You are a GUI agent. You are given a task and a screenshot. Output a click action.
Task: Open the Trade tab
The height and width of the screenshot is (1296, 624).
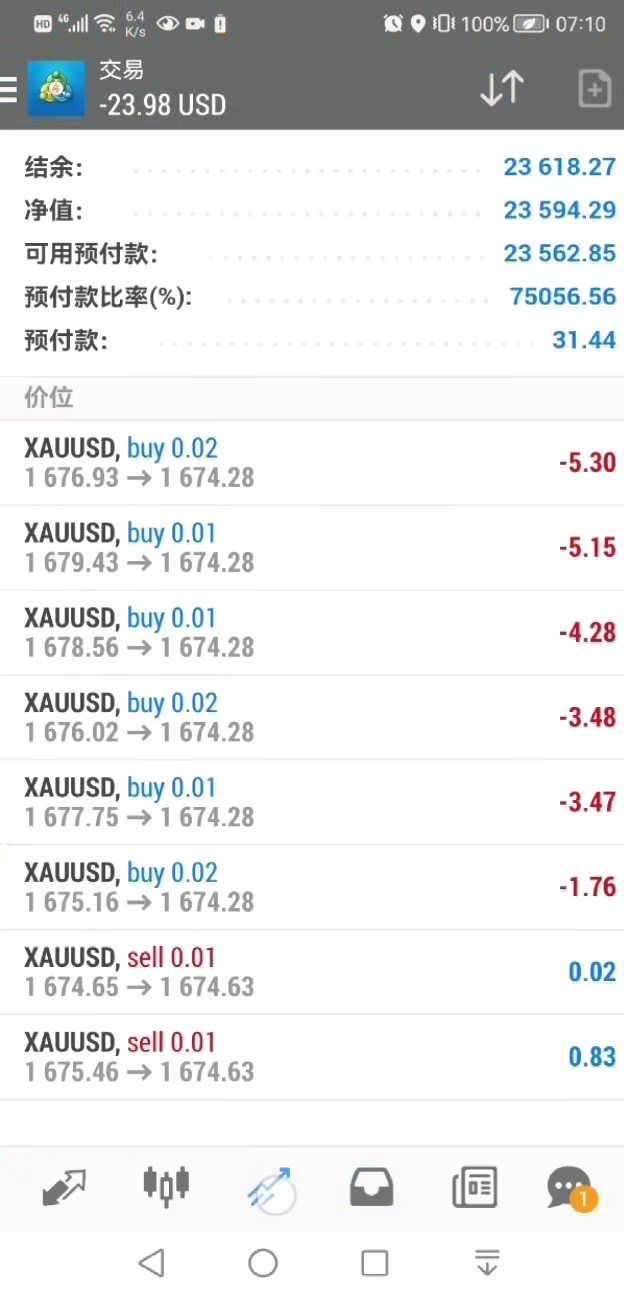coord(270,1188)
